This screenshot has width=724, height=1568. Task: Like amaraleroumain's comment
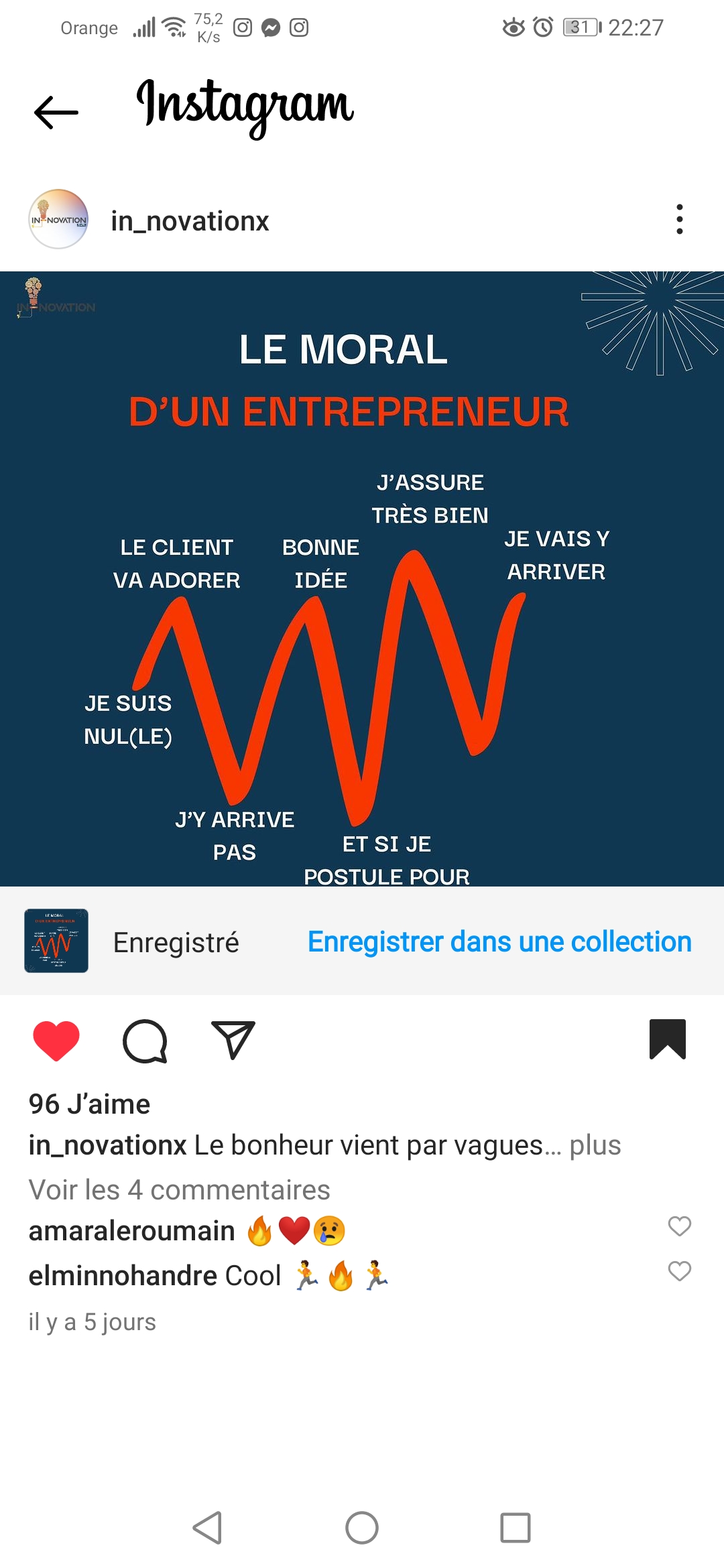pyautogui.click(x=680, y=1226)
